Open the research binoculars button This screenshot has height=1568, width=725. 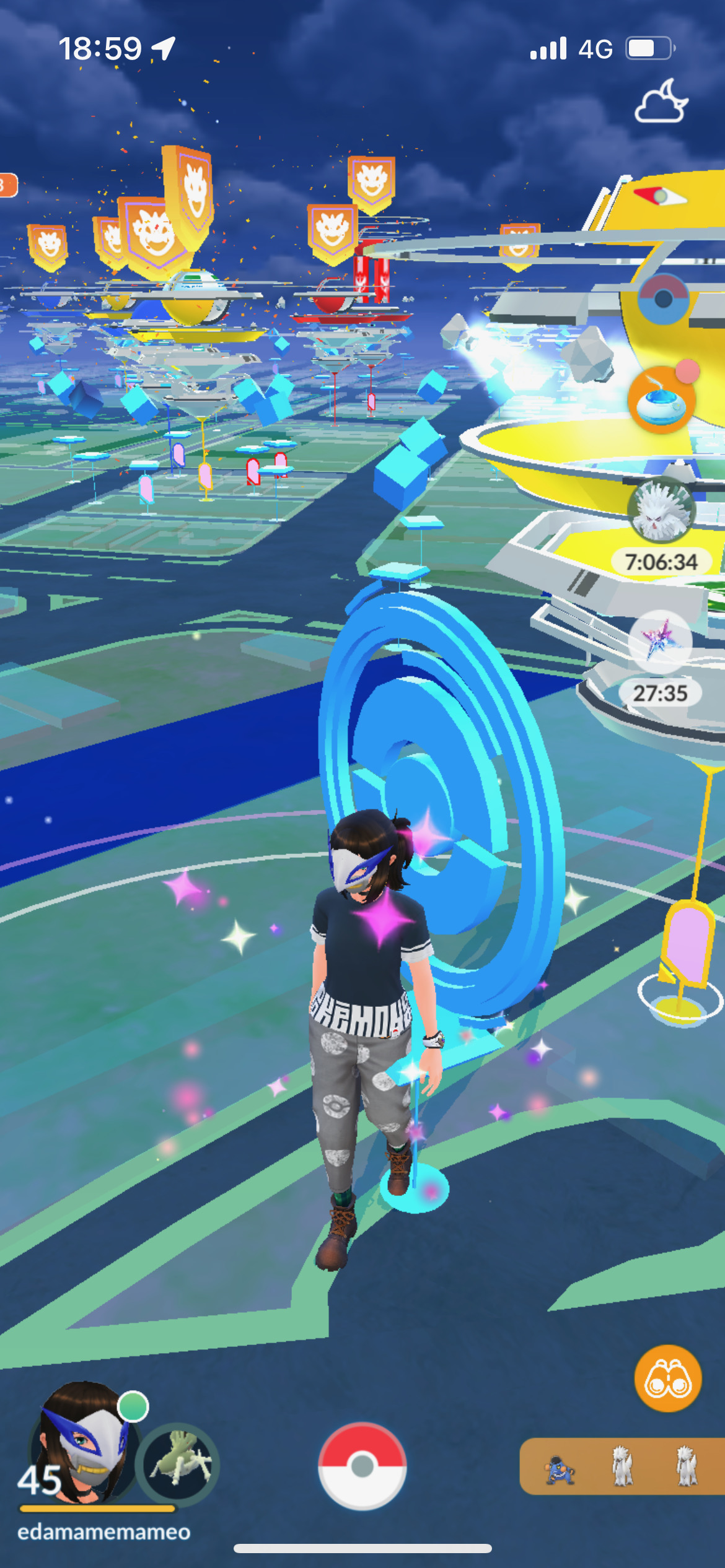coord(667,1379)
